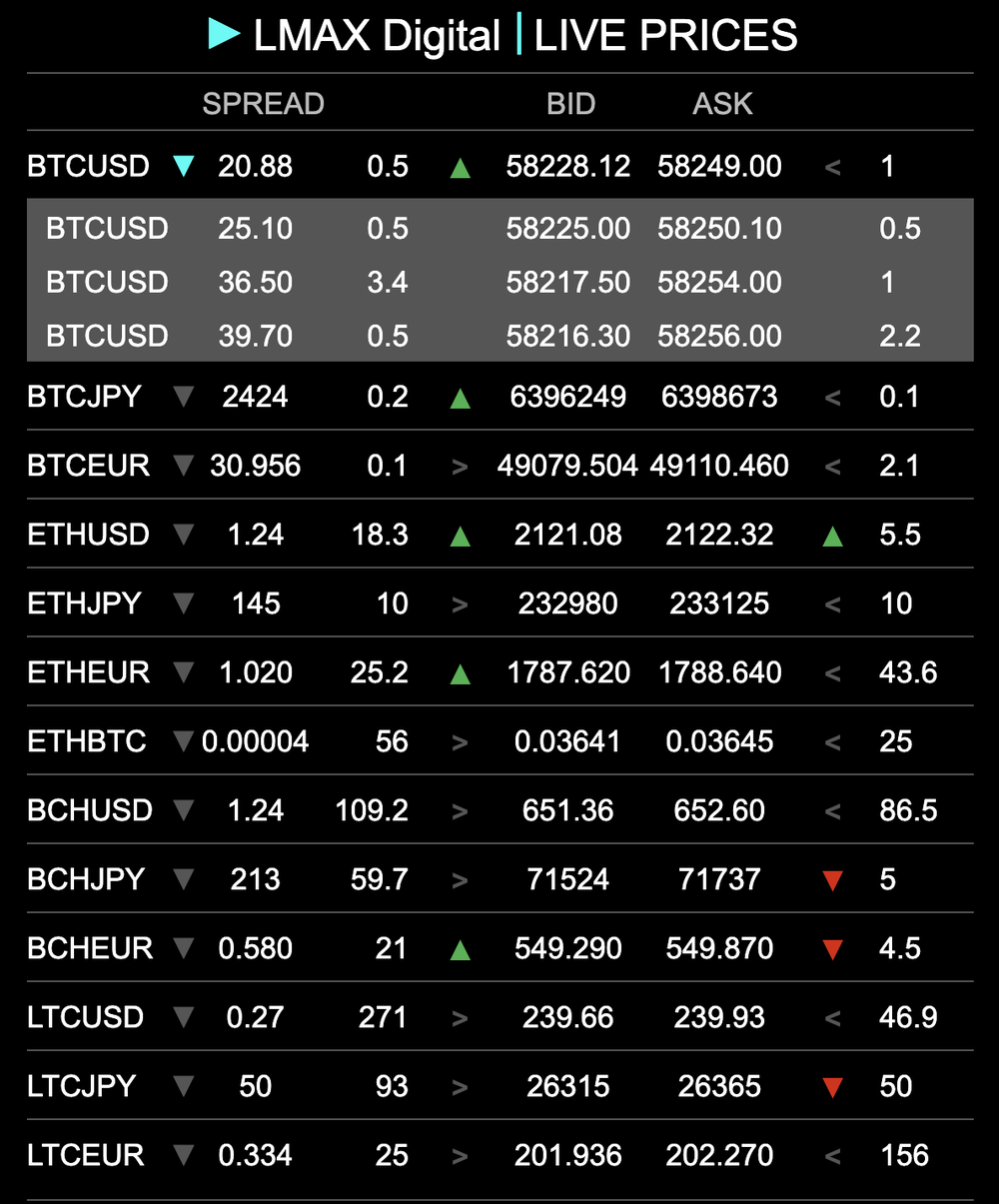Expand the LTCEUR row
This screenshot has height=1204, width=999.
[x=183, y=1156]
